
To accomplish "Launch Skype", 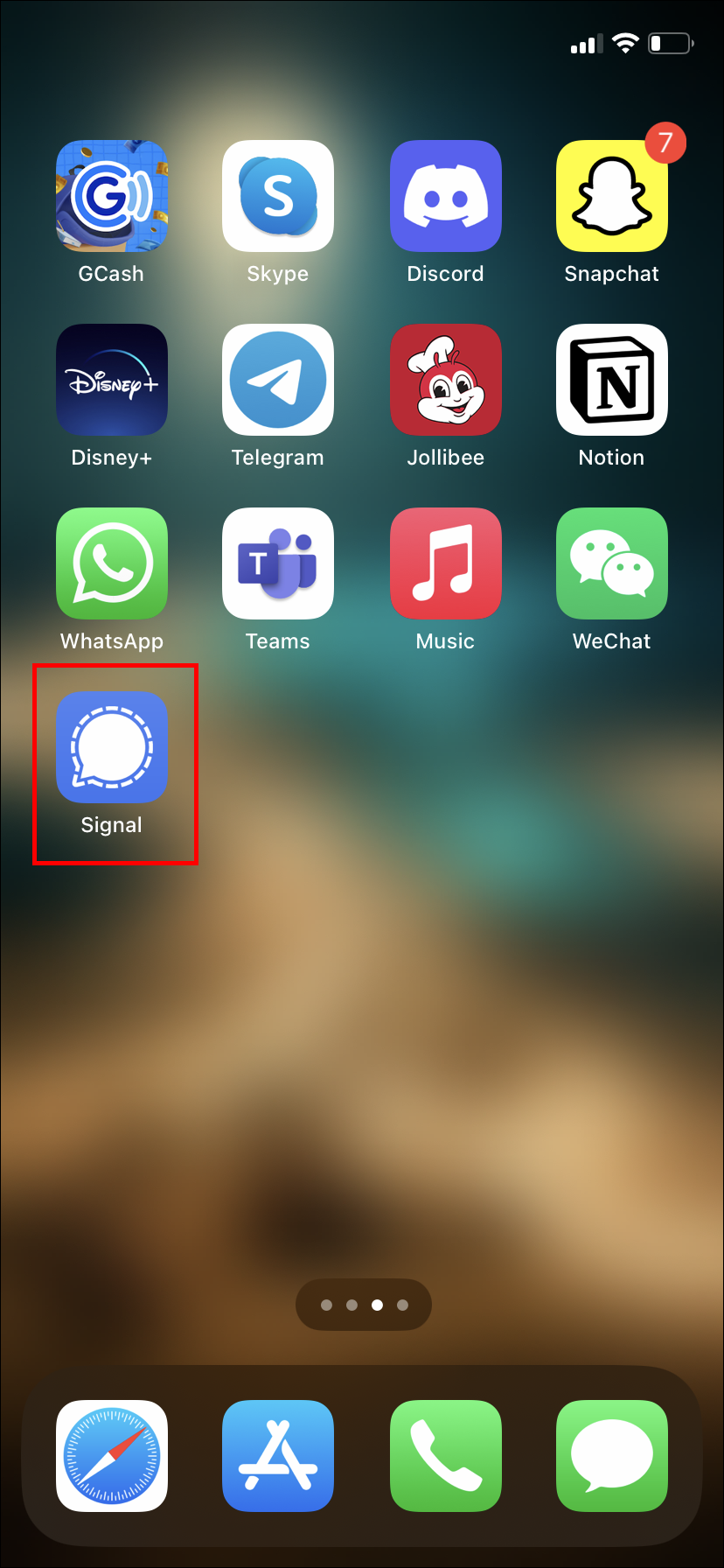I will (x=278, y=196).
